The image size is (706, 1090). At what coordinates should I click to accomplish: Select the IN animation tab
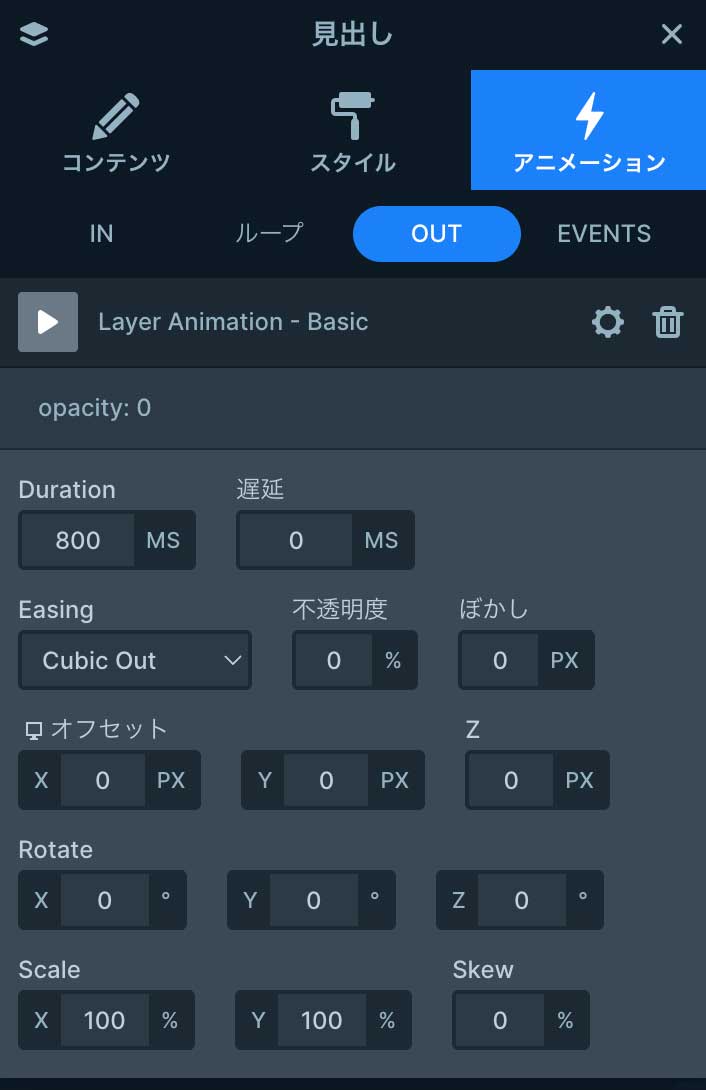[101, 234]
